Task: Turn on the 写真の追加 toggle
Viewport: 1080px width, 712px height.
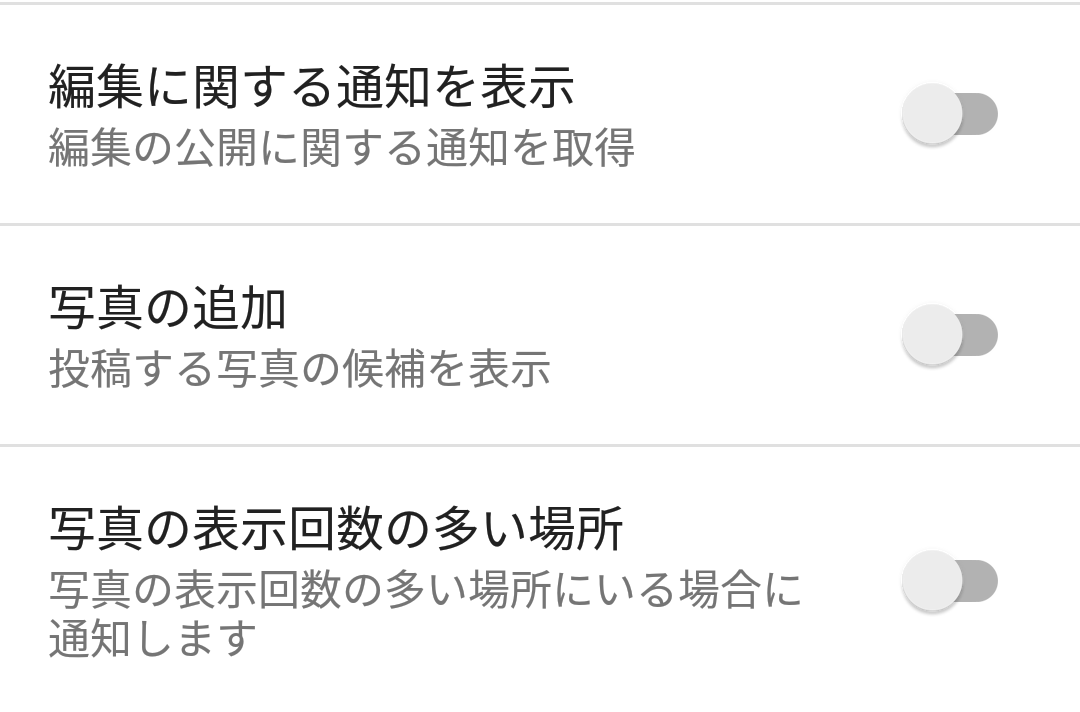Action: point(949,335)
